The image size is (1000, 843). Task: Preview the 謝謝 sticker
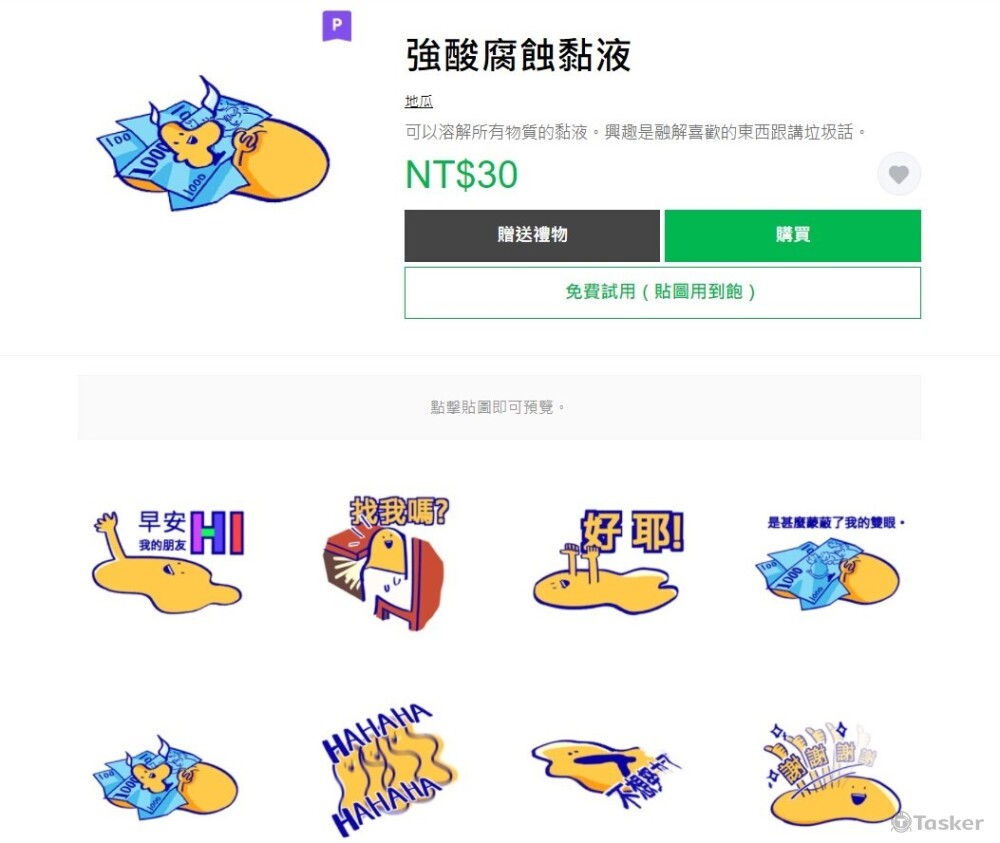pos(830,773)
